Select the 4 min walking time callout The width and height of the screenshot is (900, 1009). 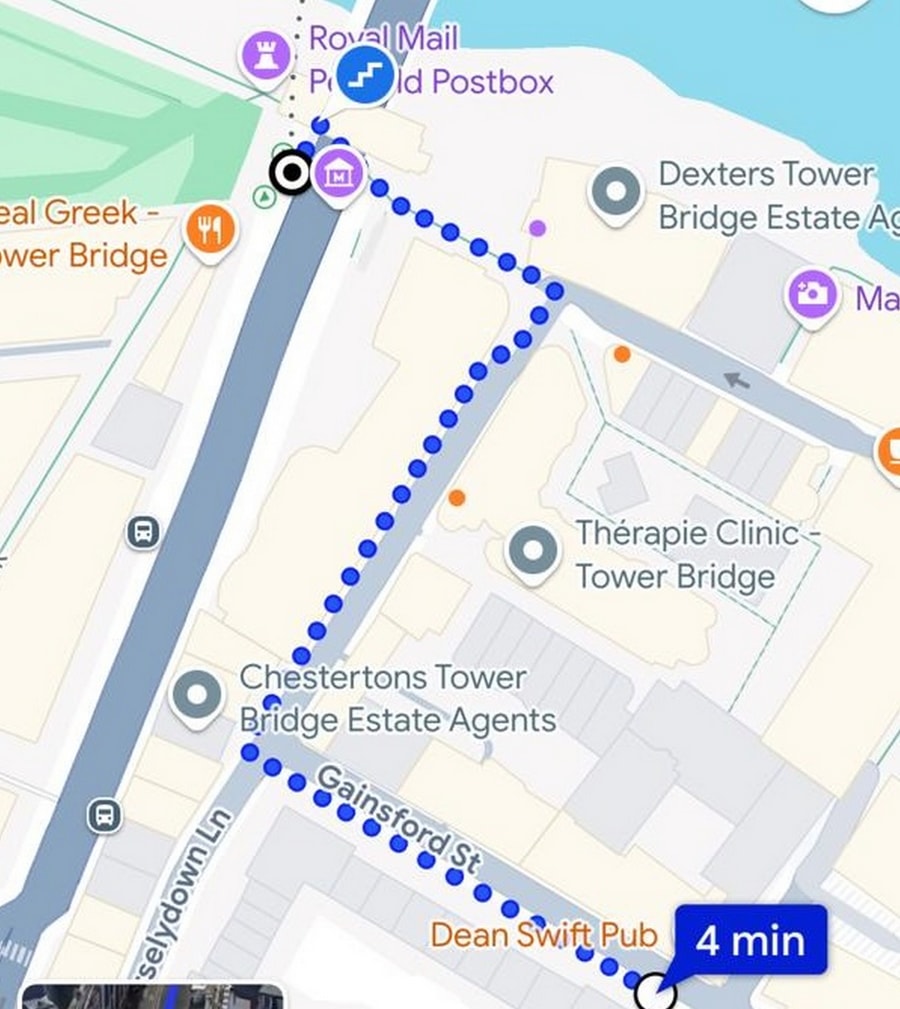[x=750, y=940]
